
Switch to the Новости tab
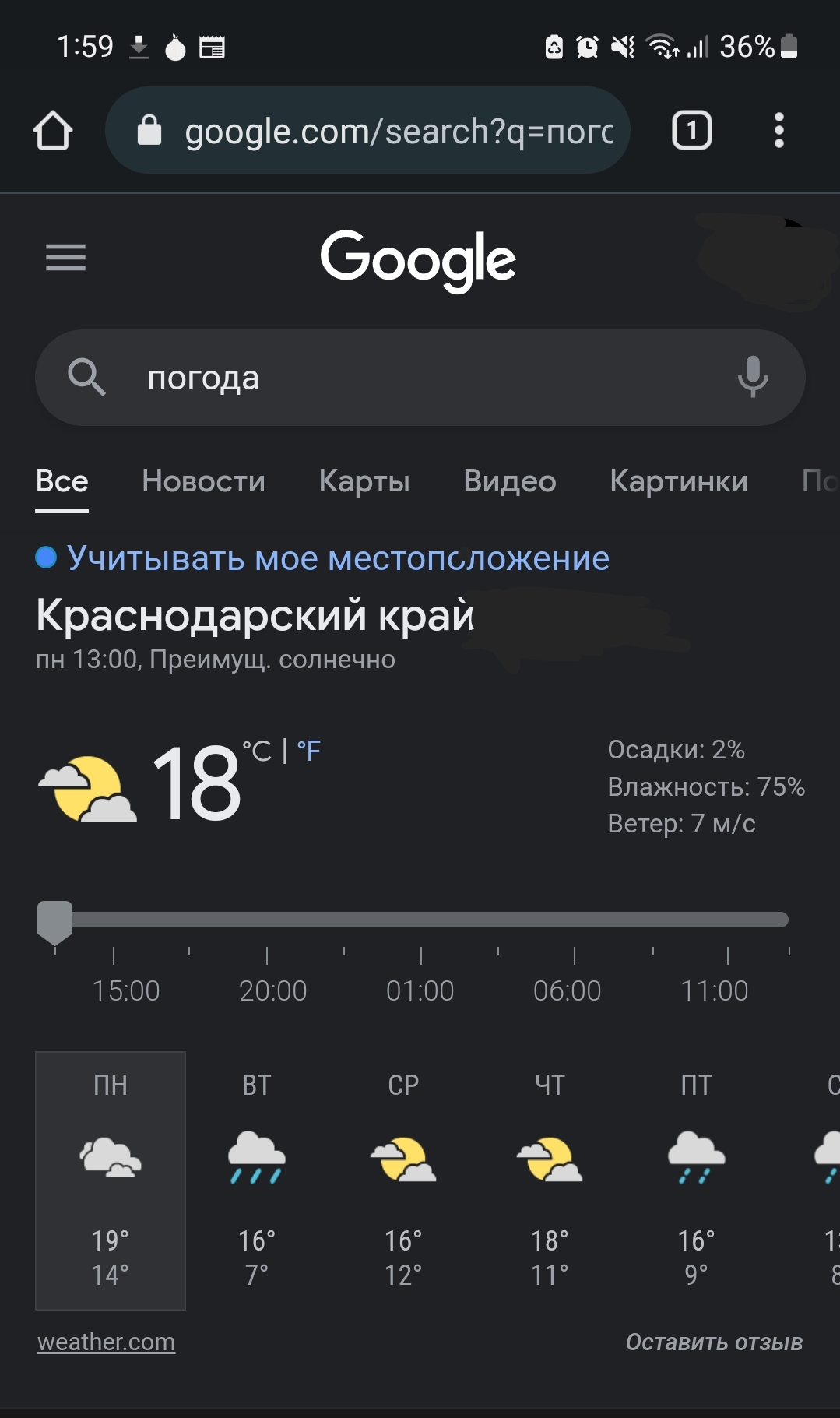(x=203, y=481)
